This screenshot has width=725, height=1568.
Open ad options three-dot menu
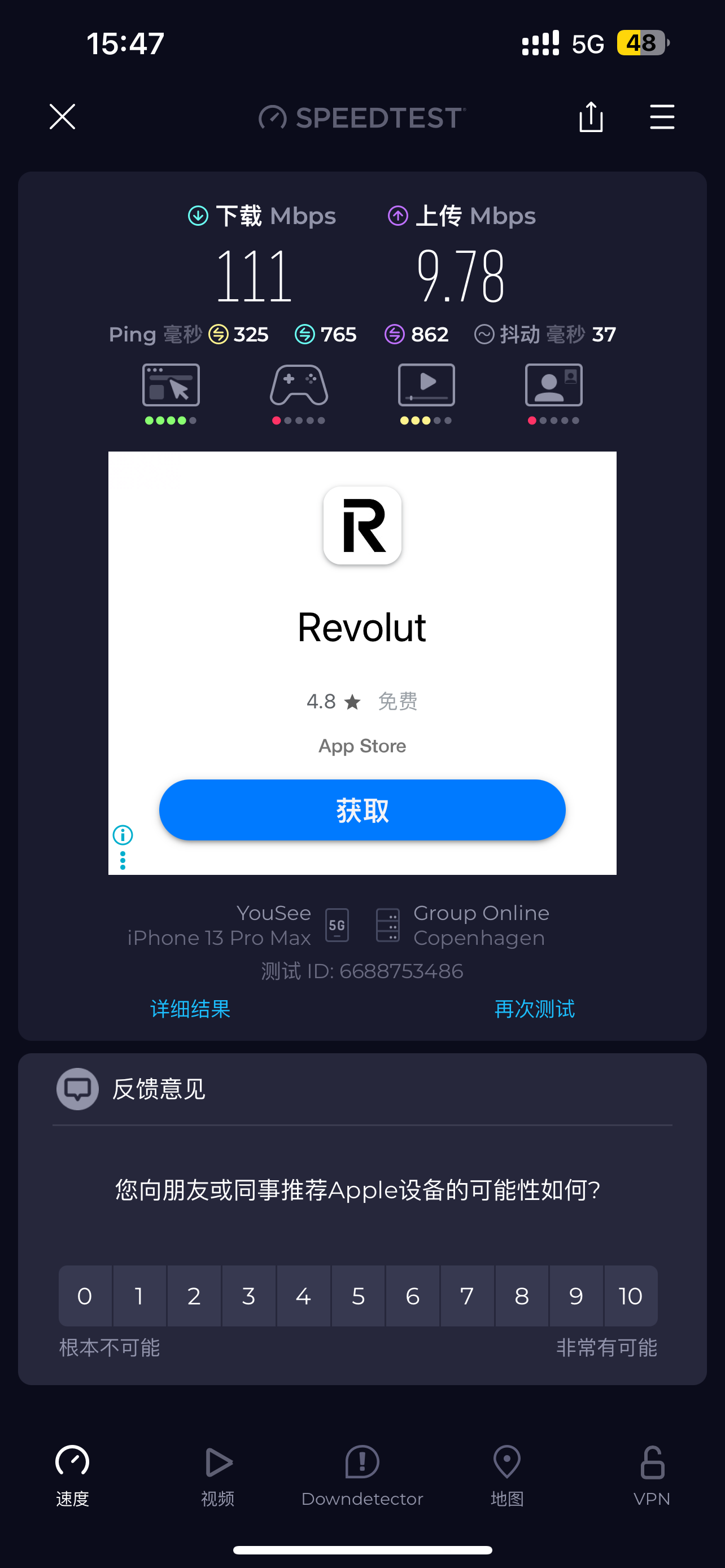point(123,860)
